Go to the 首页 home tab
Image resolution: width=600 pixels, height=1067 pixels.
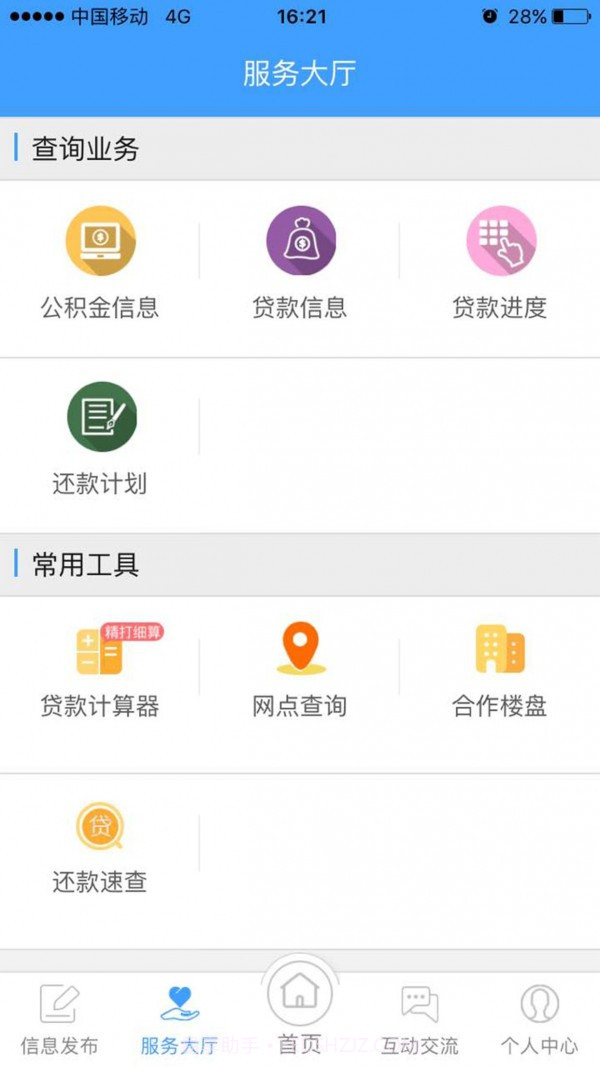click(x=300, y=1005)
